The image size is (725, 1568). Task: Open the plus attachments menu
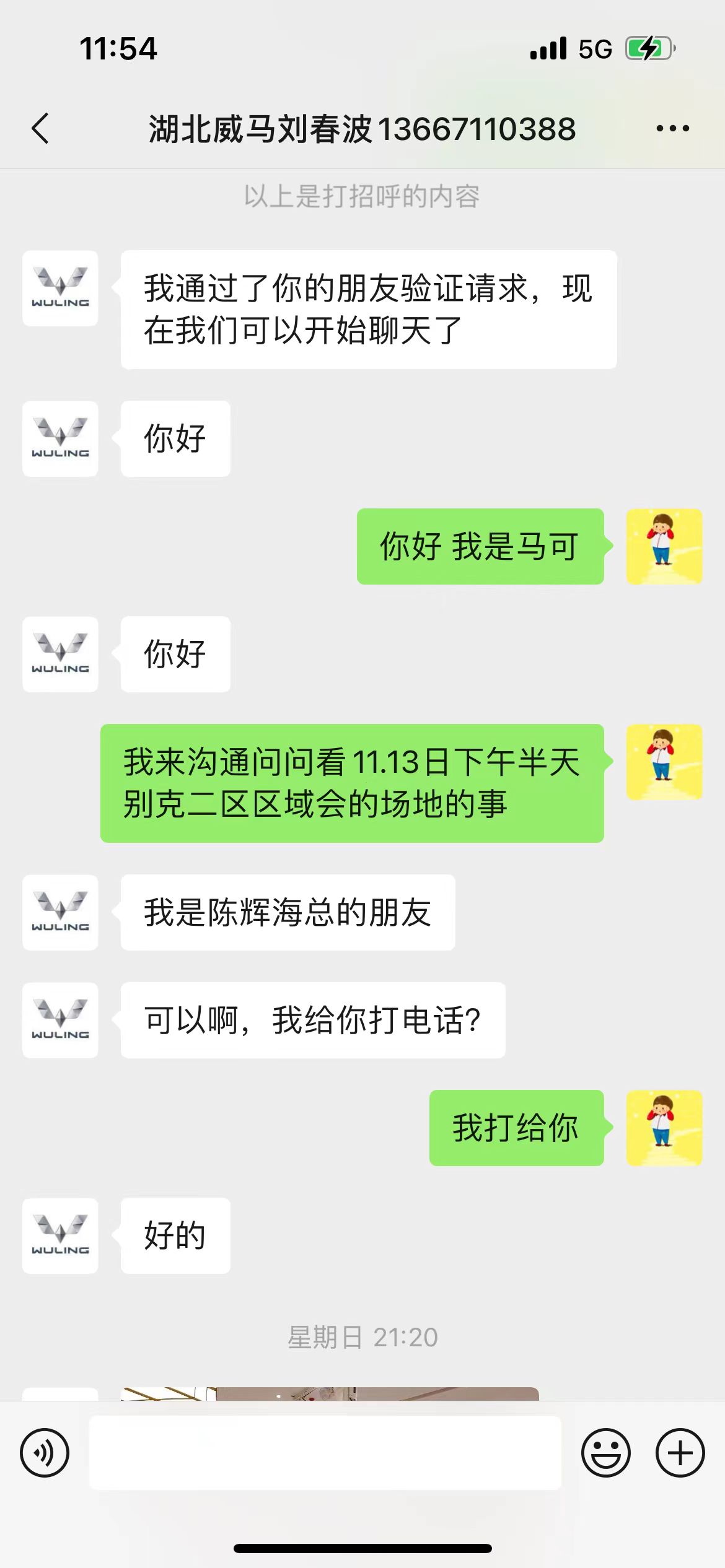coord(680,1452)
